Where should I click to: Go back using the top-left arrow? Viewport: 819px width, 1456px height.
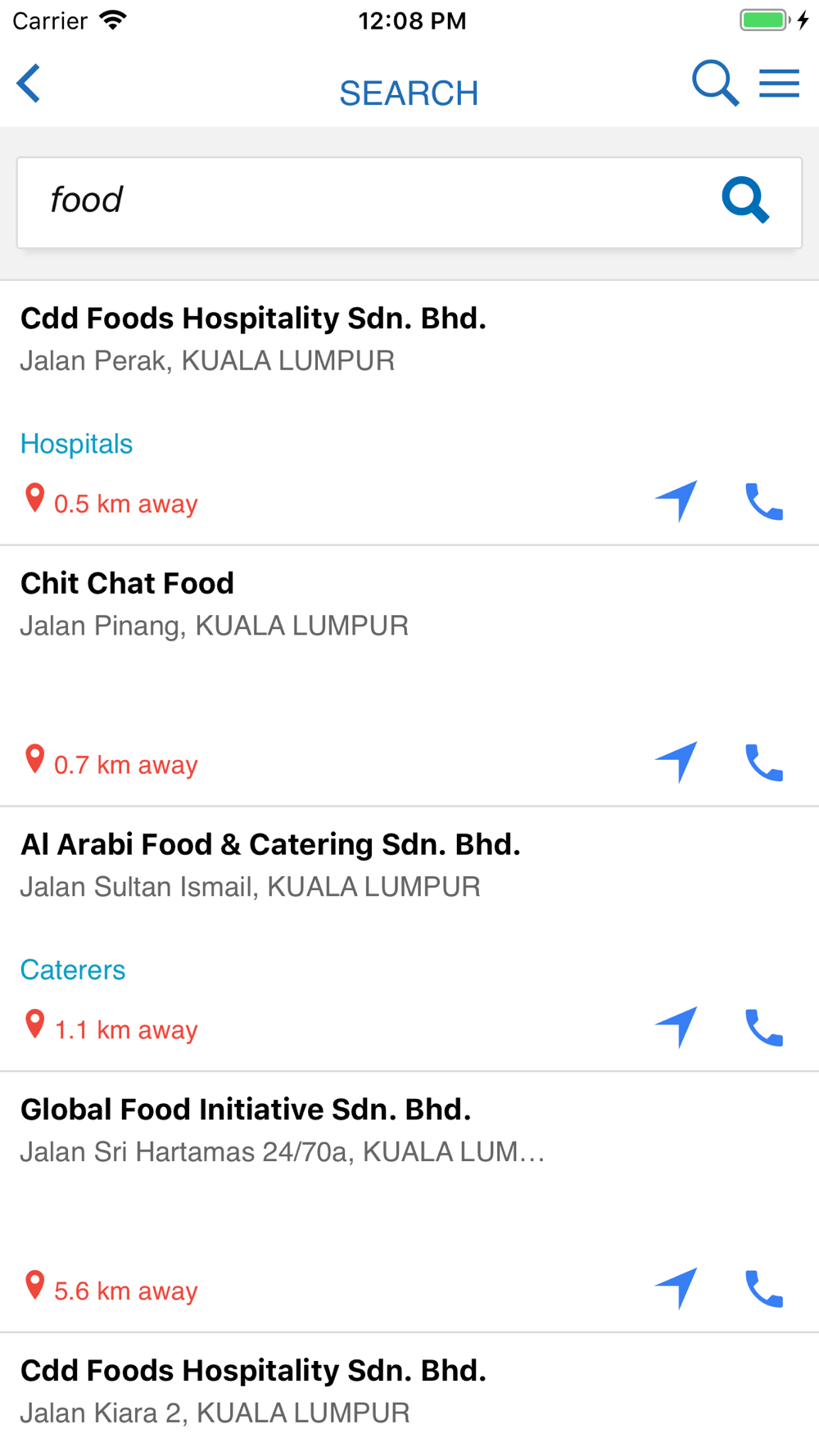(x=29, y=84)
